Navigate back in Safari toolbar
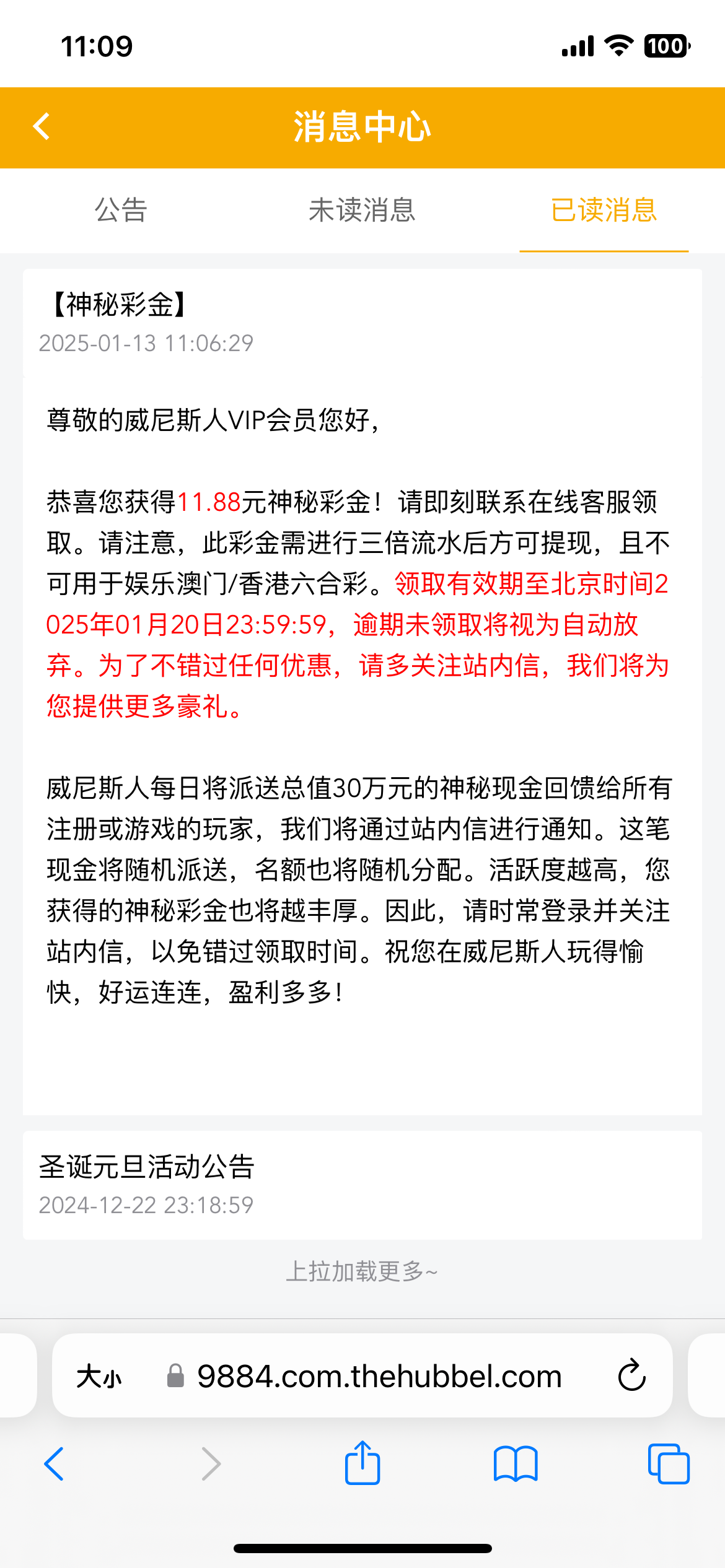Viewport: 725px width, 1568px height. 55,1464
